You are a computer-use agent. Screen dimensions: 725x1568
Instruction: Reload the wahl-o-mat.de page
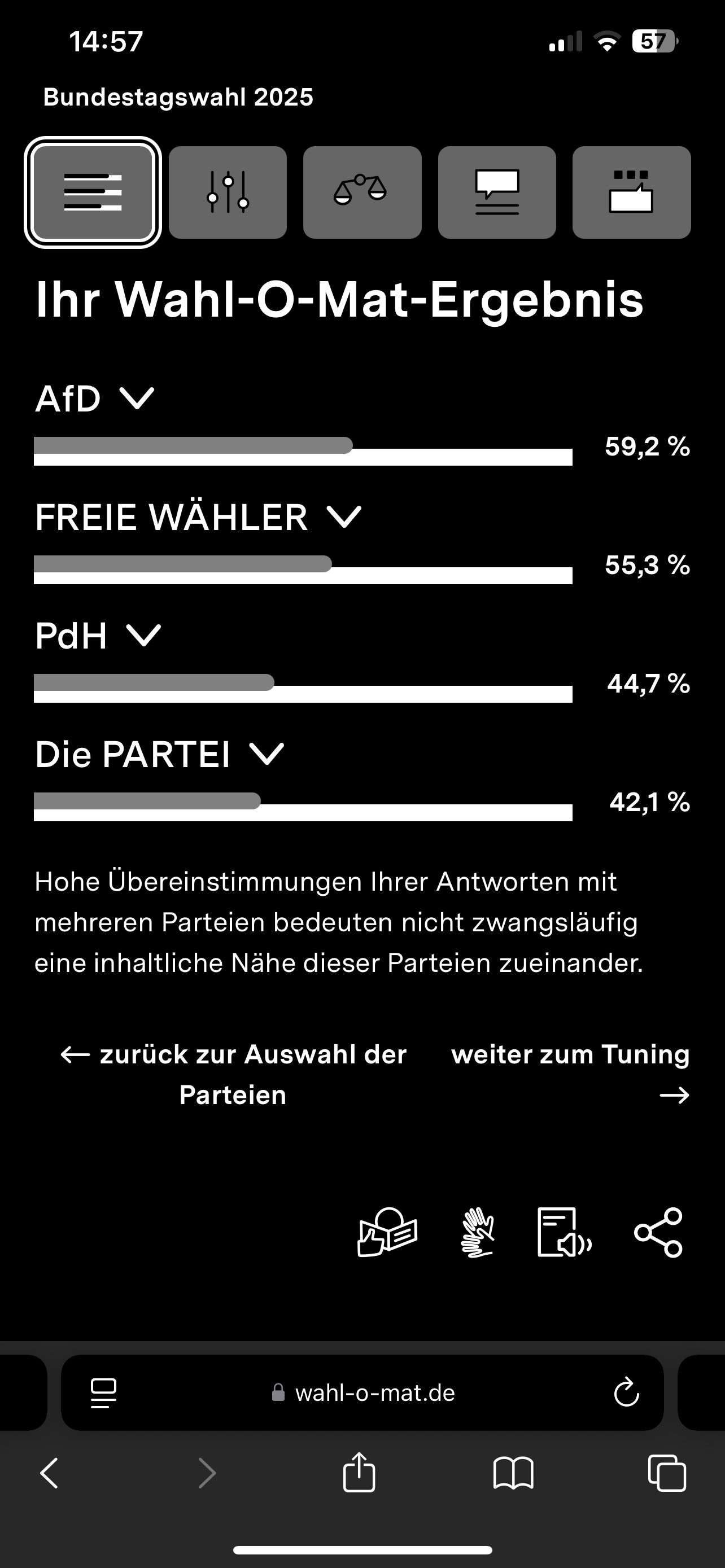(626, 1392)
